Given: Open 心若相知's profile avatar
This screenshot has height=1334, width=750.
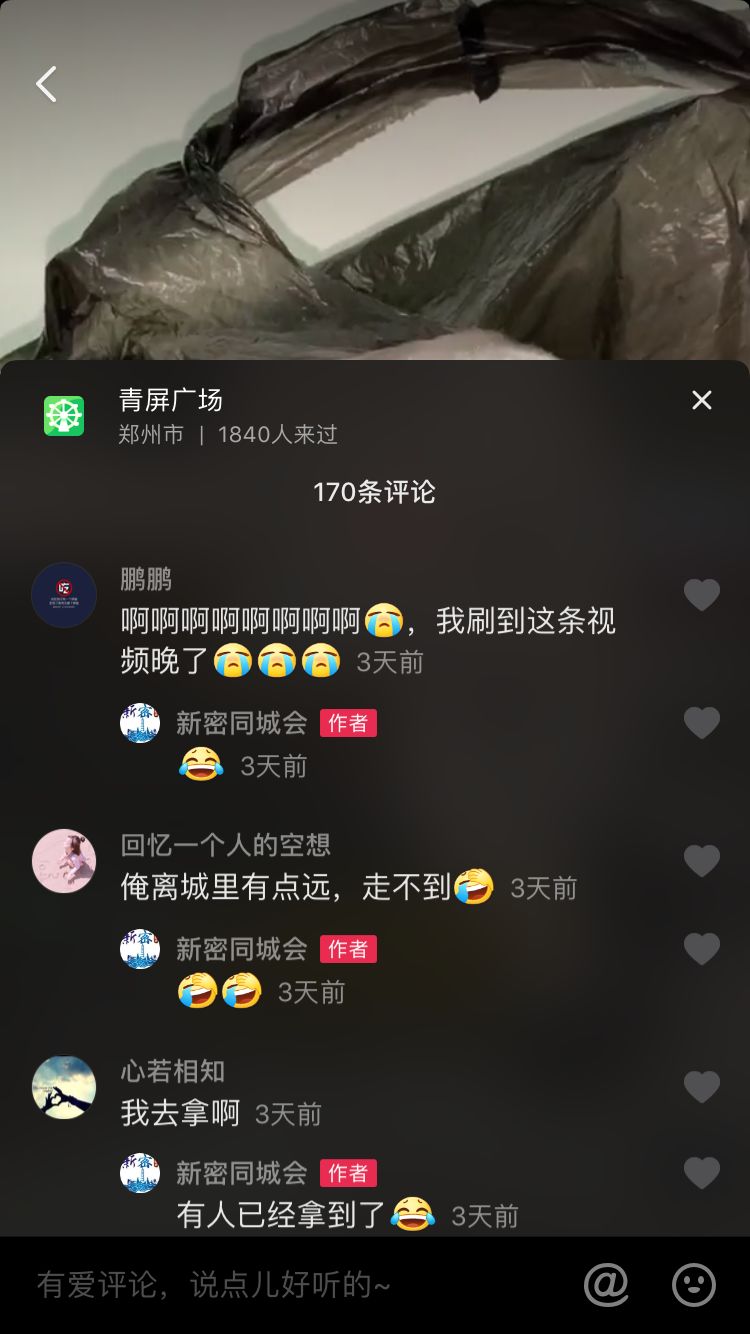Looking at the screenshot, I should pos(64,1087).
